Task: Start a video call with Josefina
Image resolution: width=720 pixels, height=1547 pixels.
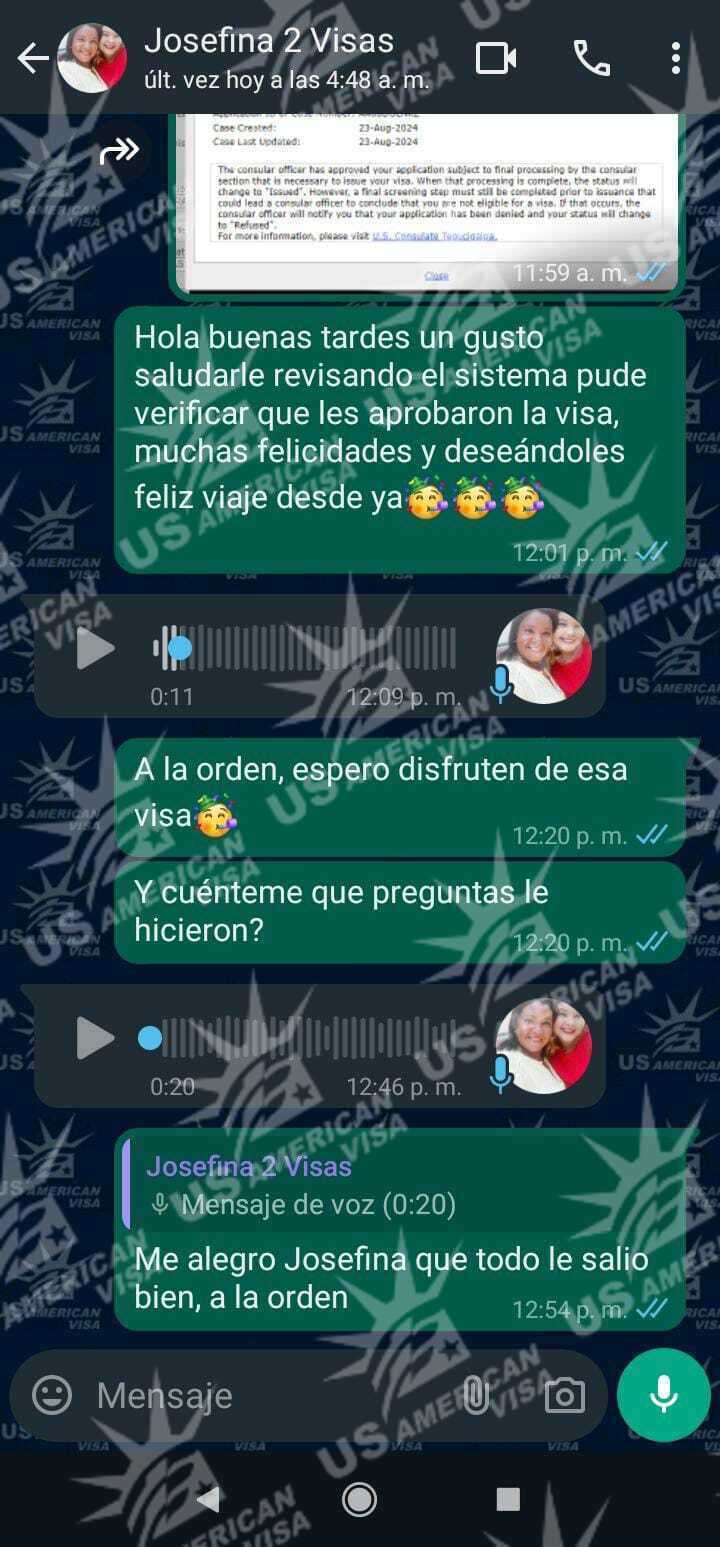Action: pyautogui.click(x=496, y=59)
